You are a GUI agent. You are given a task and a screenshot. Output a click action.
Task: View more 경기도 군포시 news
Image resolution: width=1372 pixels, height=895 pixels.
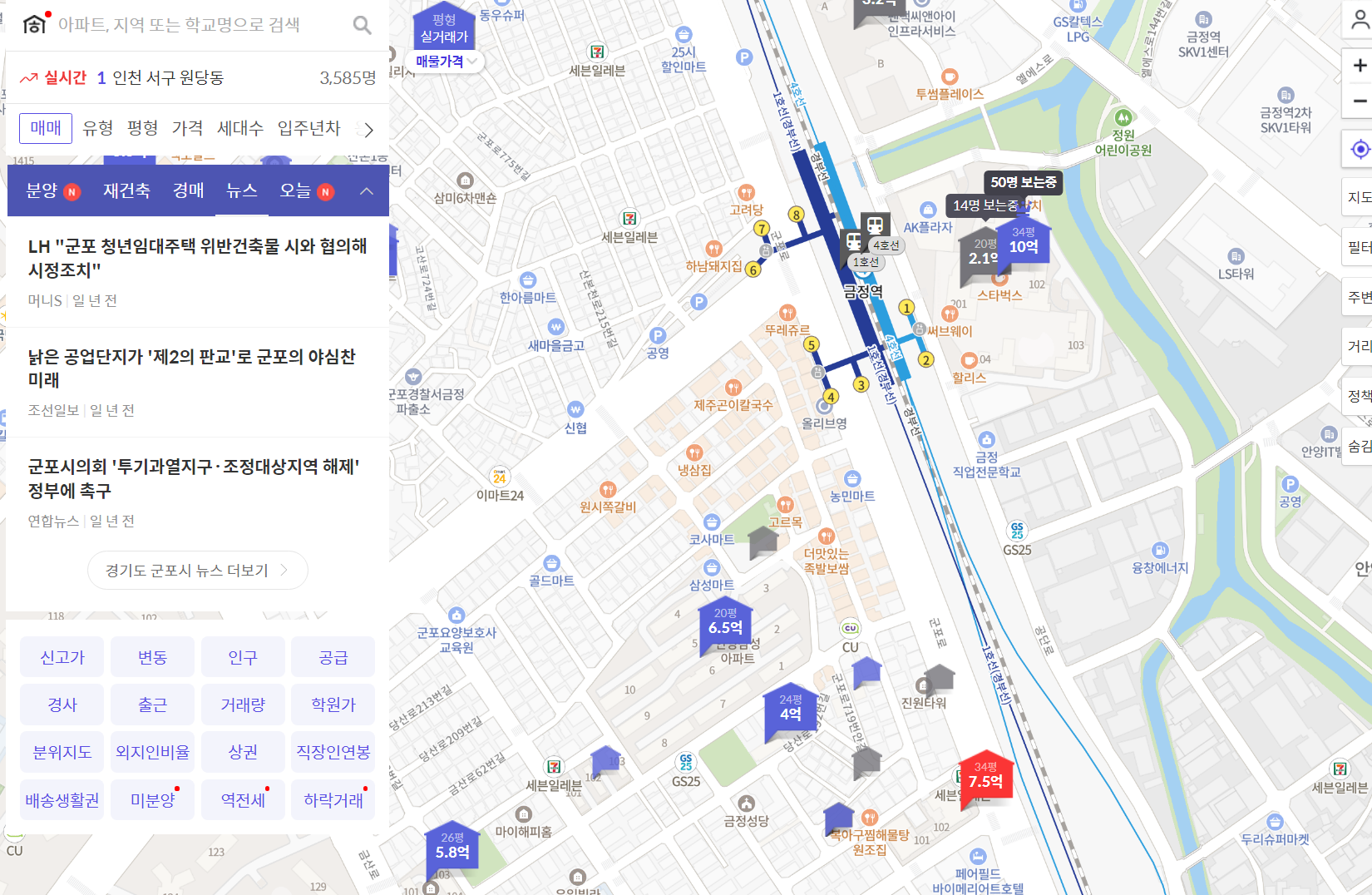(197, 571)
